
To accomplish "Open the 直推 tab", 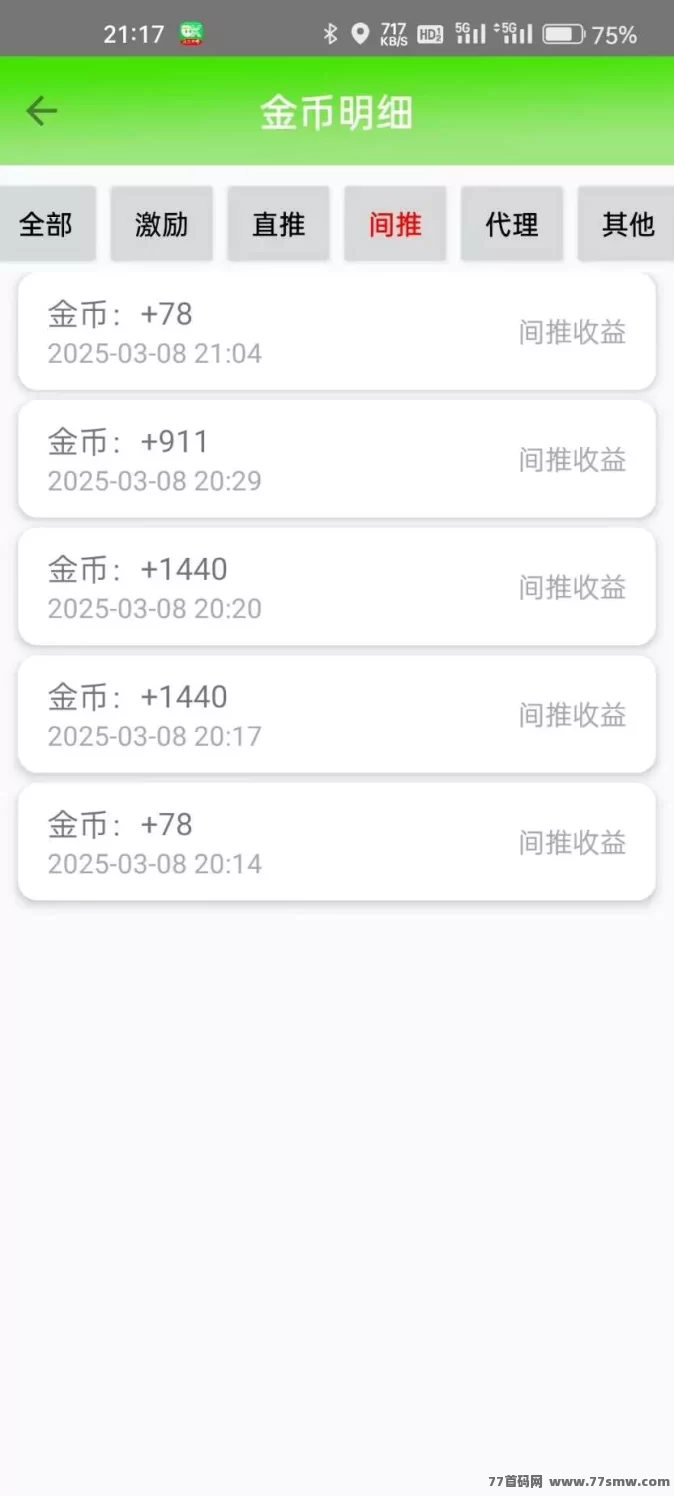I will [x=278, y=224].
